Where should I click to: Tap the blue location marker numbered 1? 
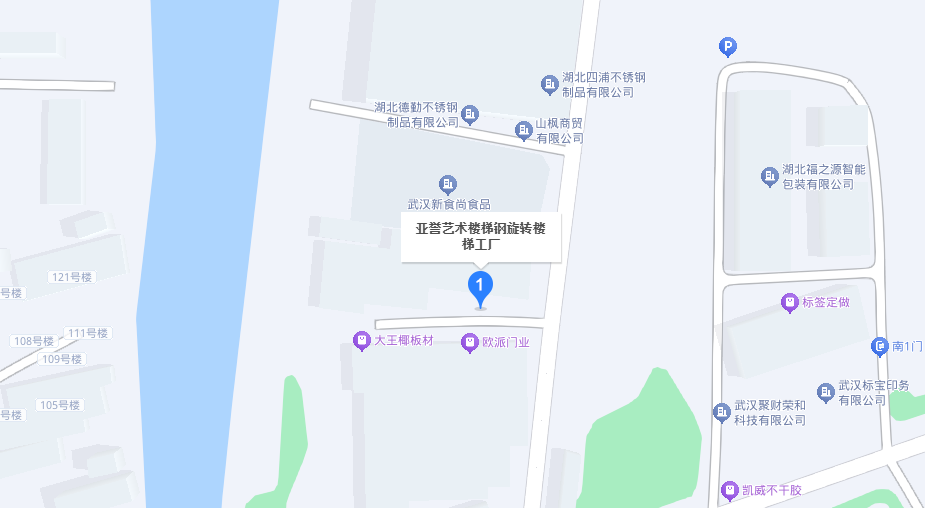(x=481, y=287)
